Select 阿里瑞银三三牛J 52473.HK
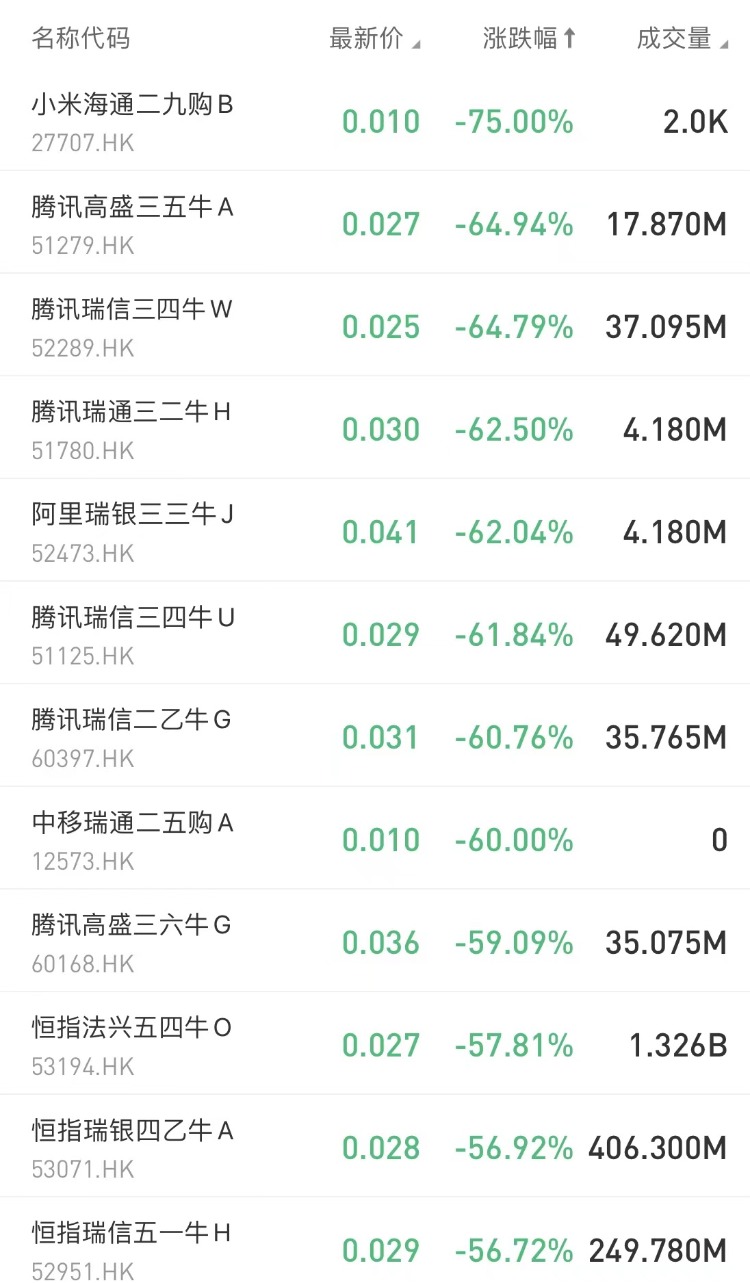 tap(375, 531)
